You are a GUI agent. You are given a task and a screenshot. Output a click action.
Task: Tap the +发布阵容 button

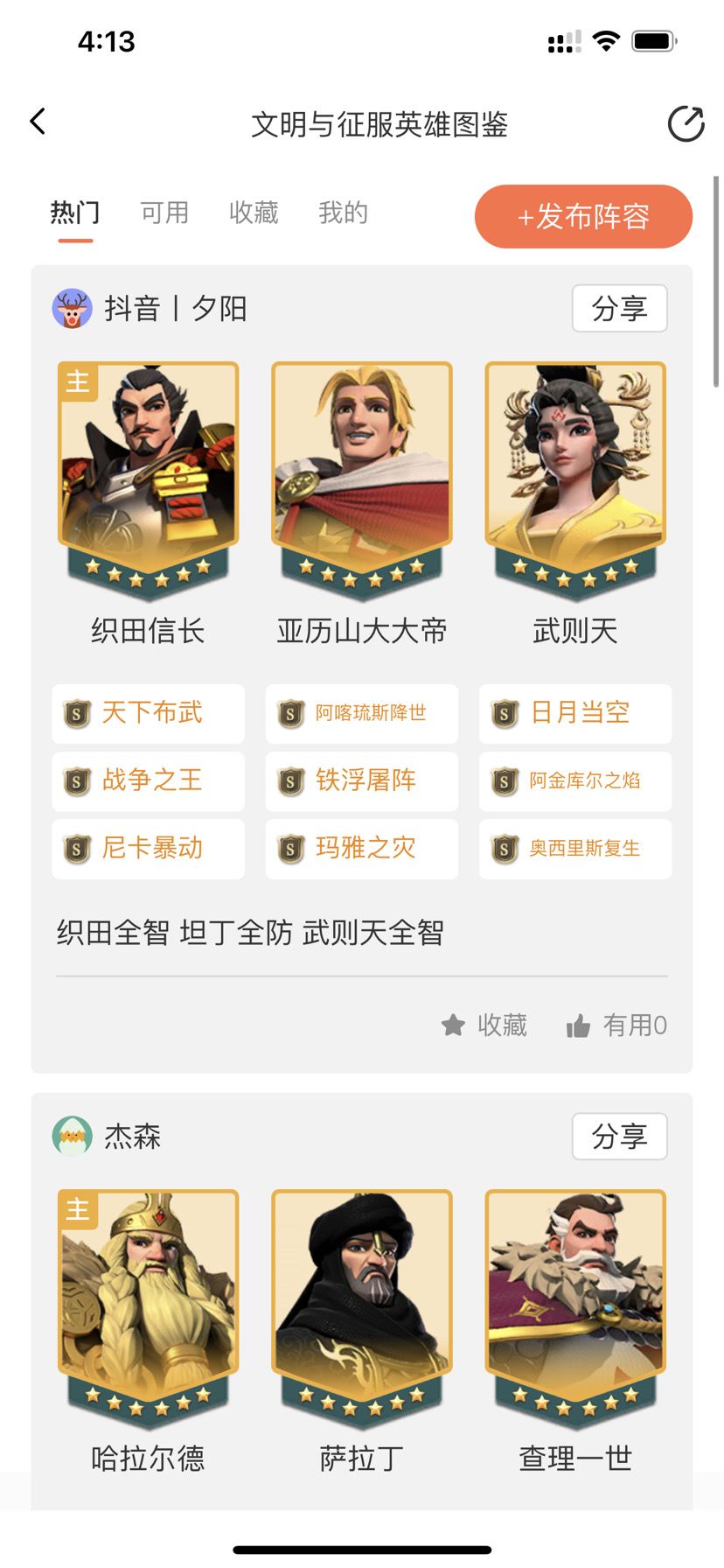point(582,216)
